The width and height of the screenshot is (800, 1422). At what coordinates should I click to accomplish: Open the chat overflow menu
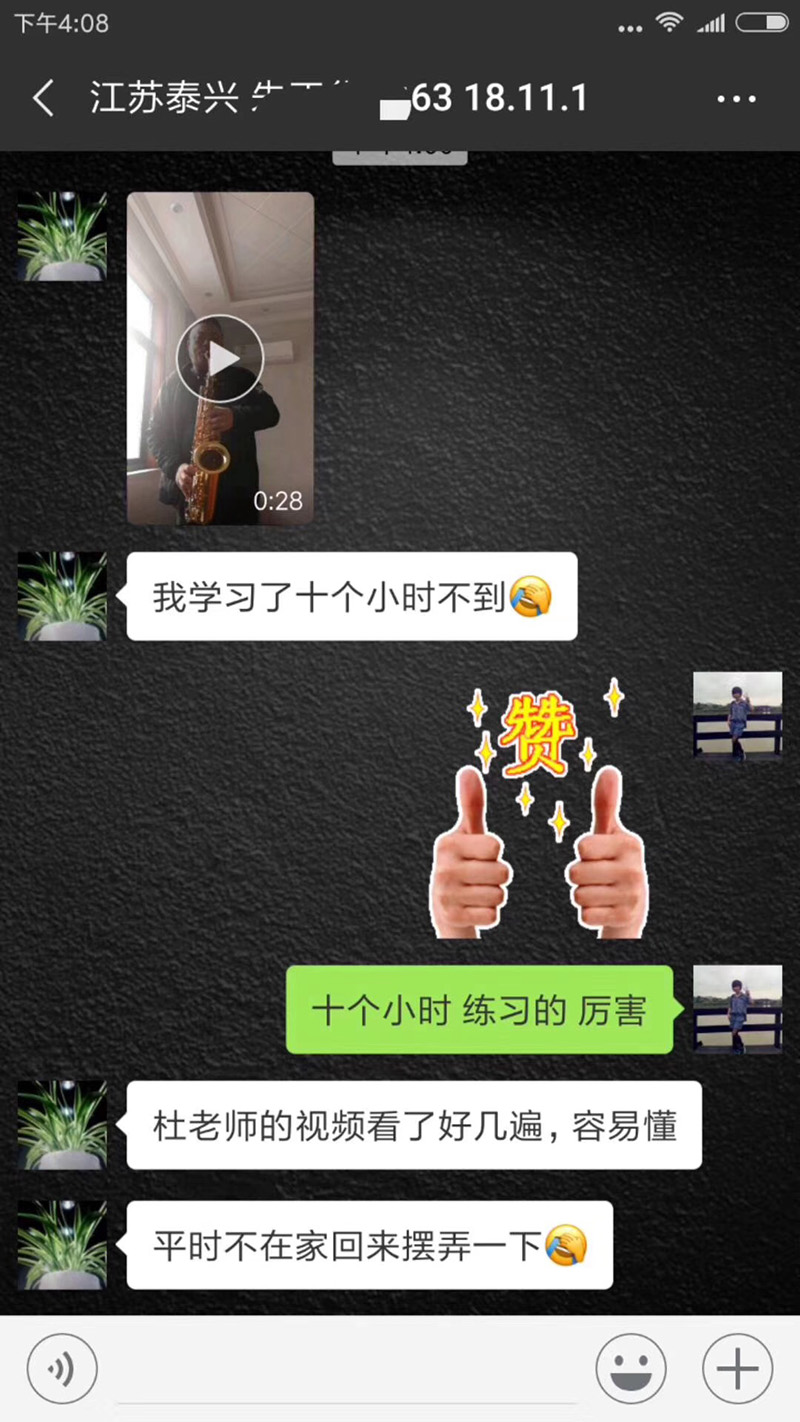(x=737, y=99)
